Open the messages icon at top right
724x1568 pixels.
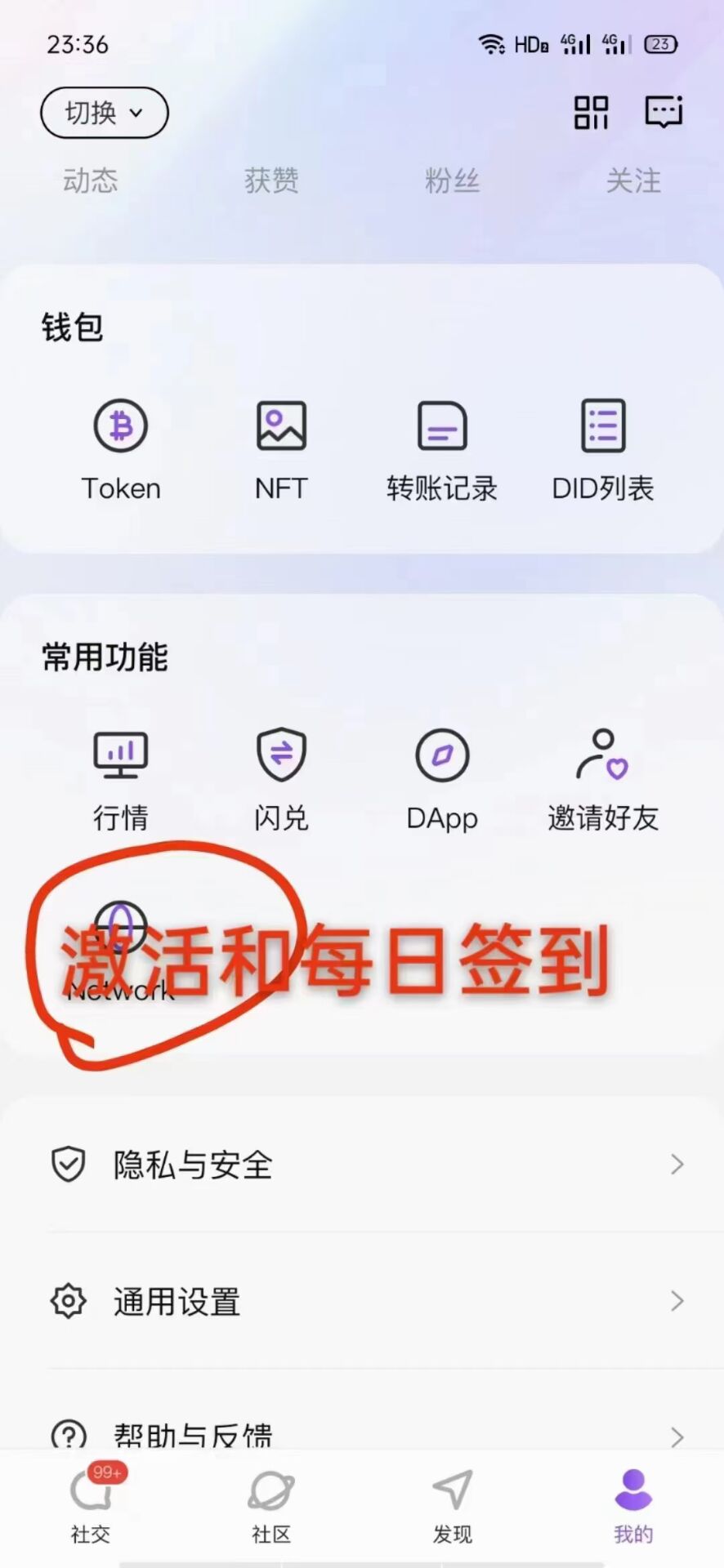pyautogui.click(x=664, y=112)
